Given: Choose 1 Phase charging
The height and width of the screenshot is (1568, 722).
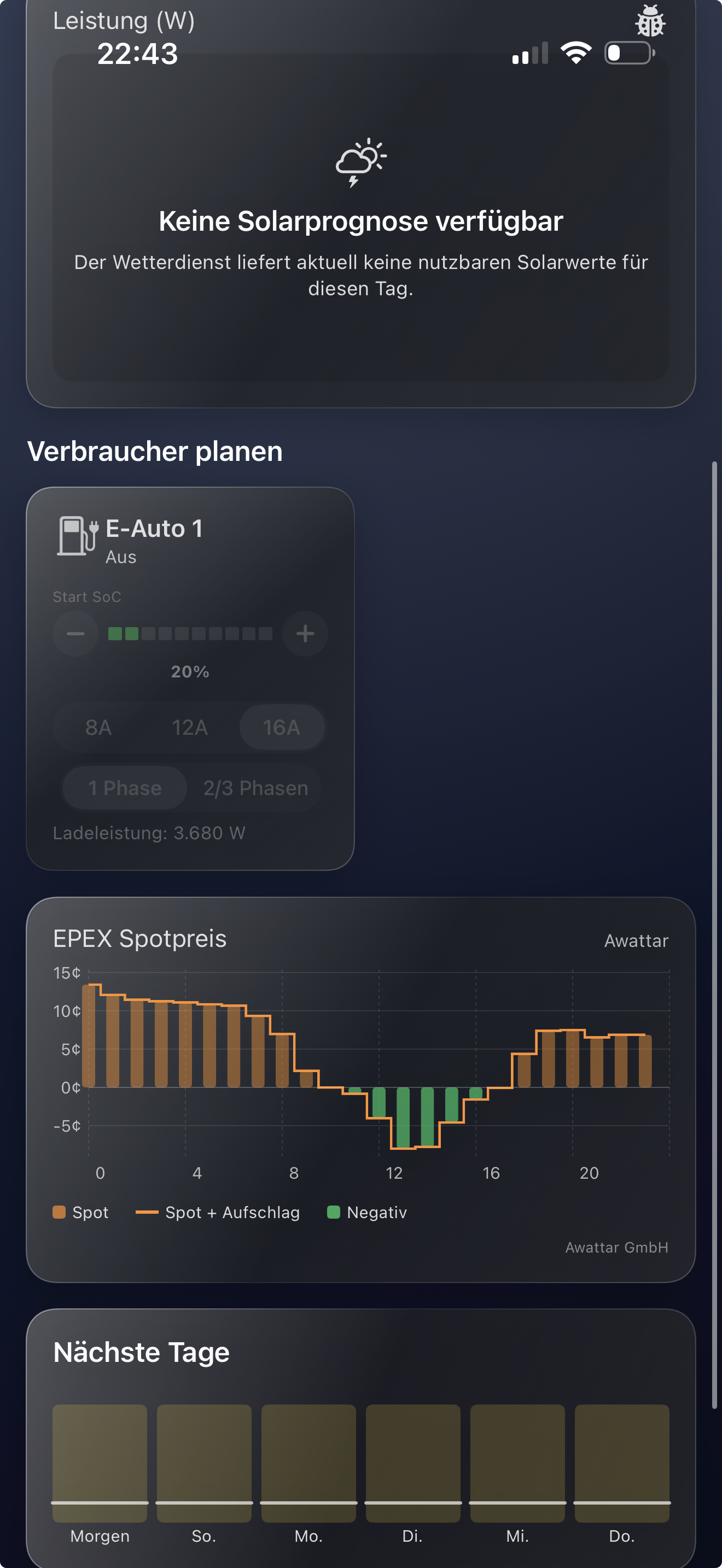Looking at the screenshot, I should coord(125,788).
